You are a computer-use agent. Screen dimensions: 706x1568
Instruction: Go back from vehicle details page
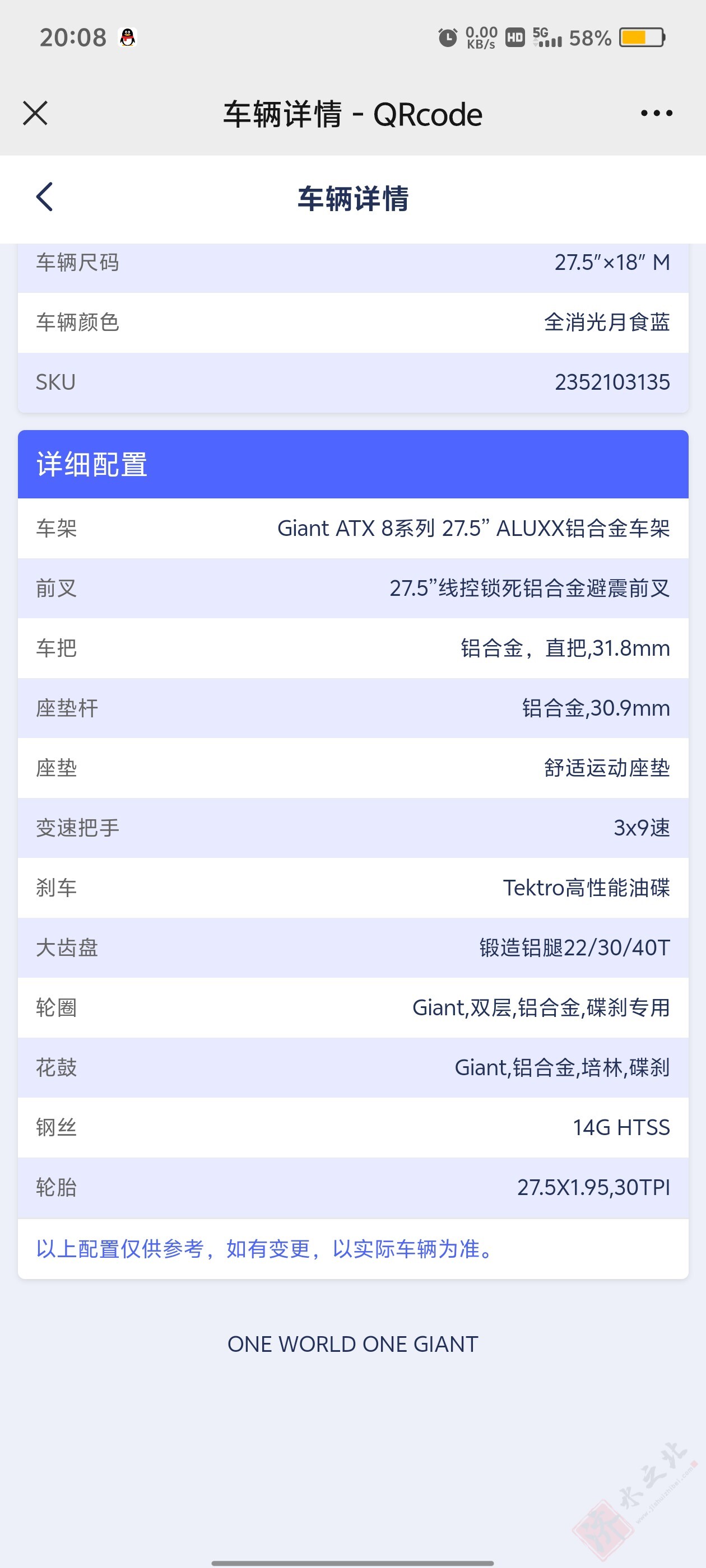click(44, 197)
